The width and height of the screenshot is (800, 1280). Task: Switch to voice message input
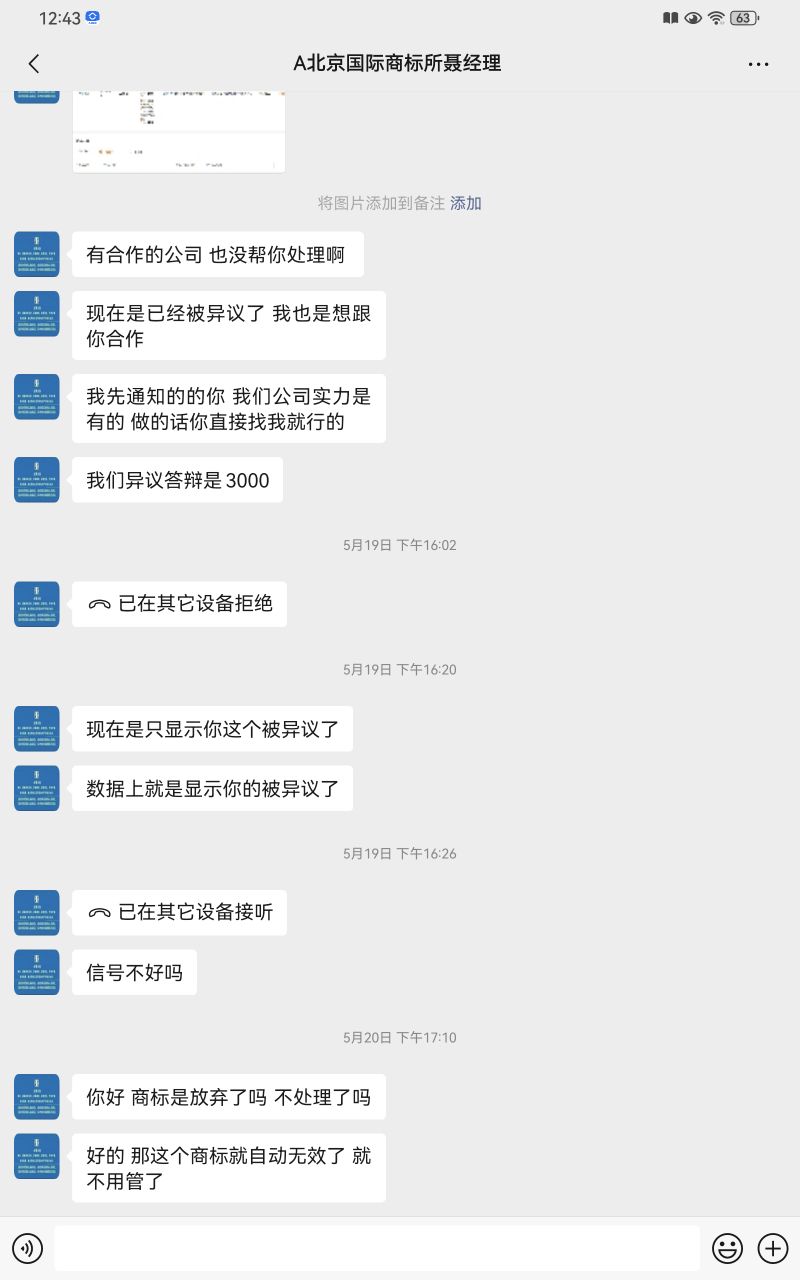27,1248
